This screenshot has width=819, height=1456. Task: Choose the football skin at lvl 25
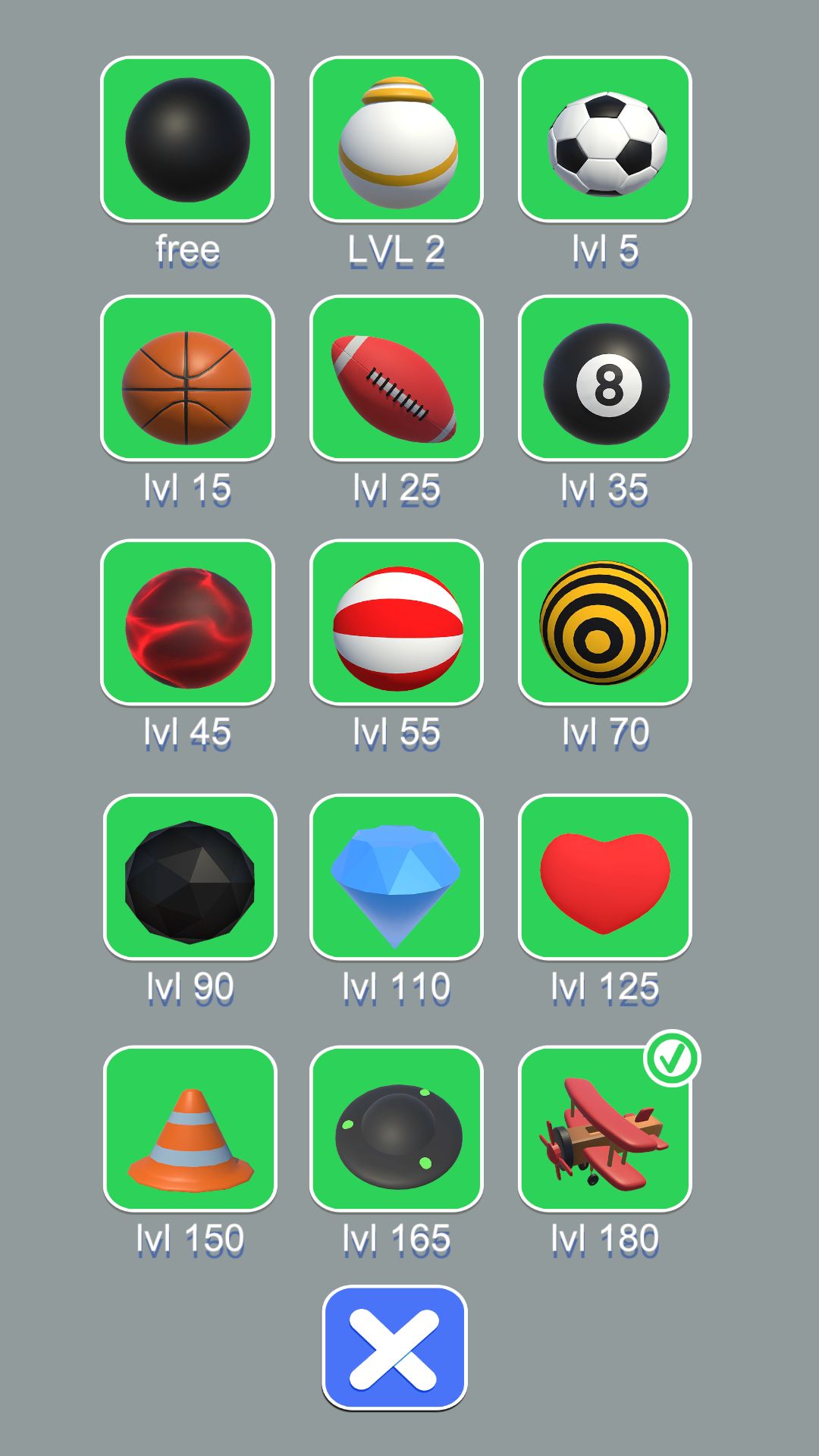coord(397,378)
